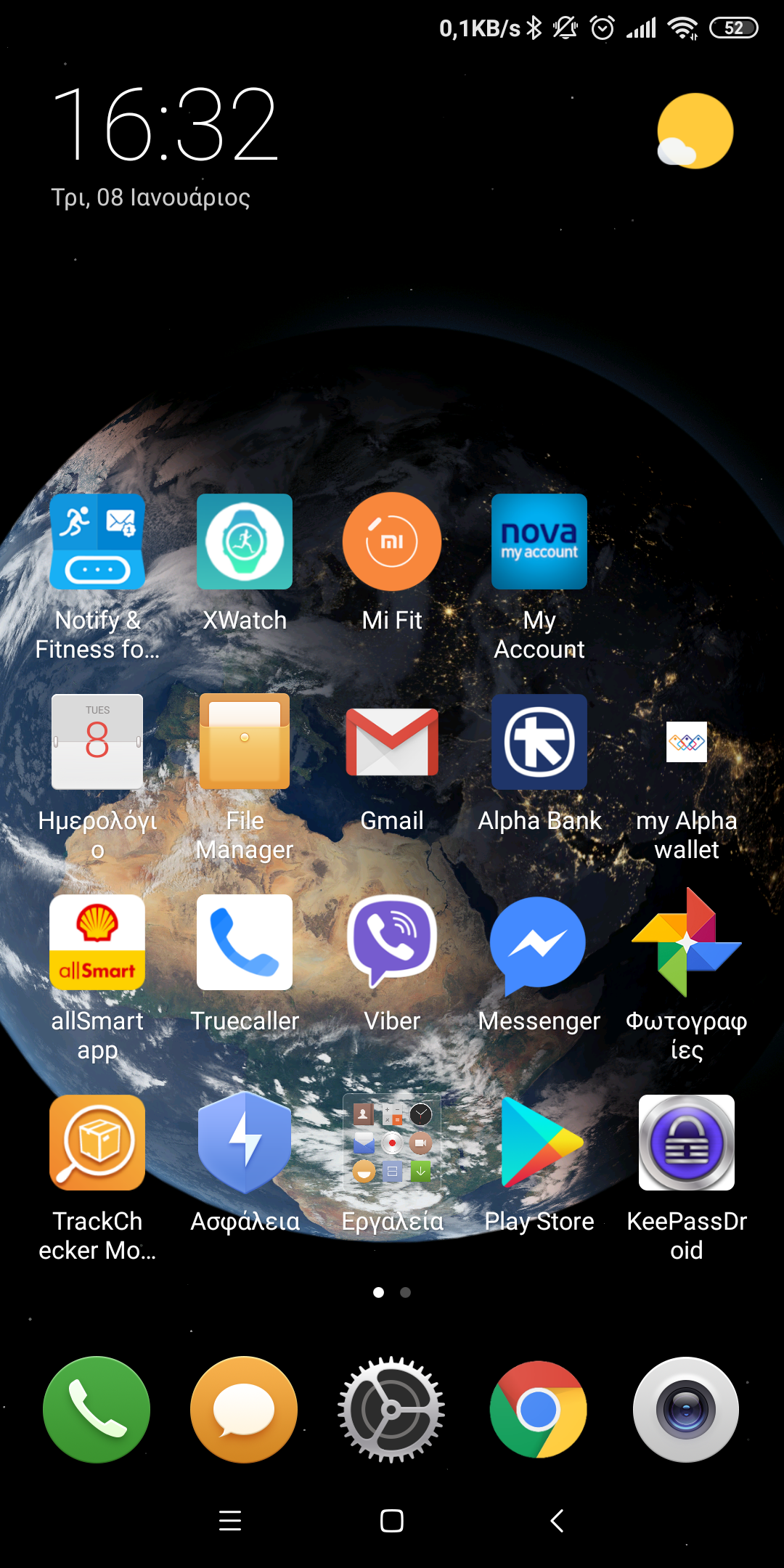
Task: Launch Chrome from the dock
Action: 539,1410
